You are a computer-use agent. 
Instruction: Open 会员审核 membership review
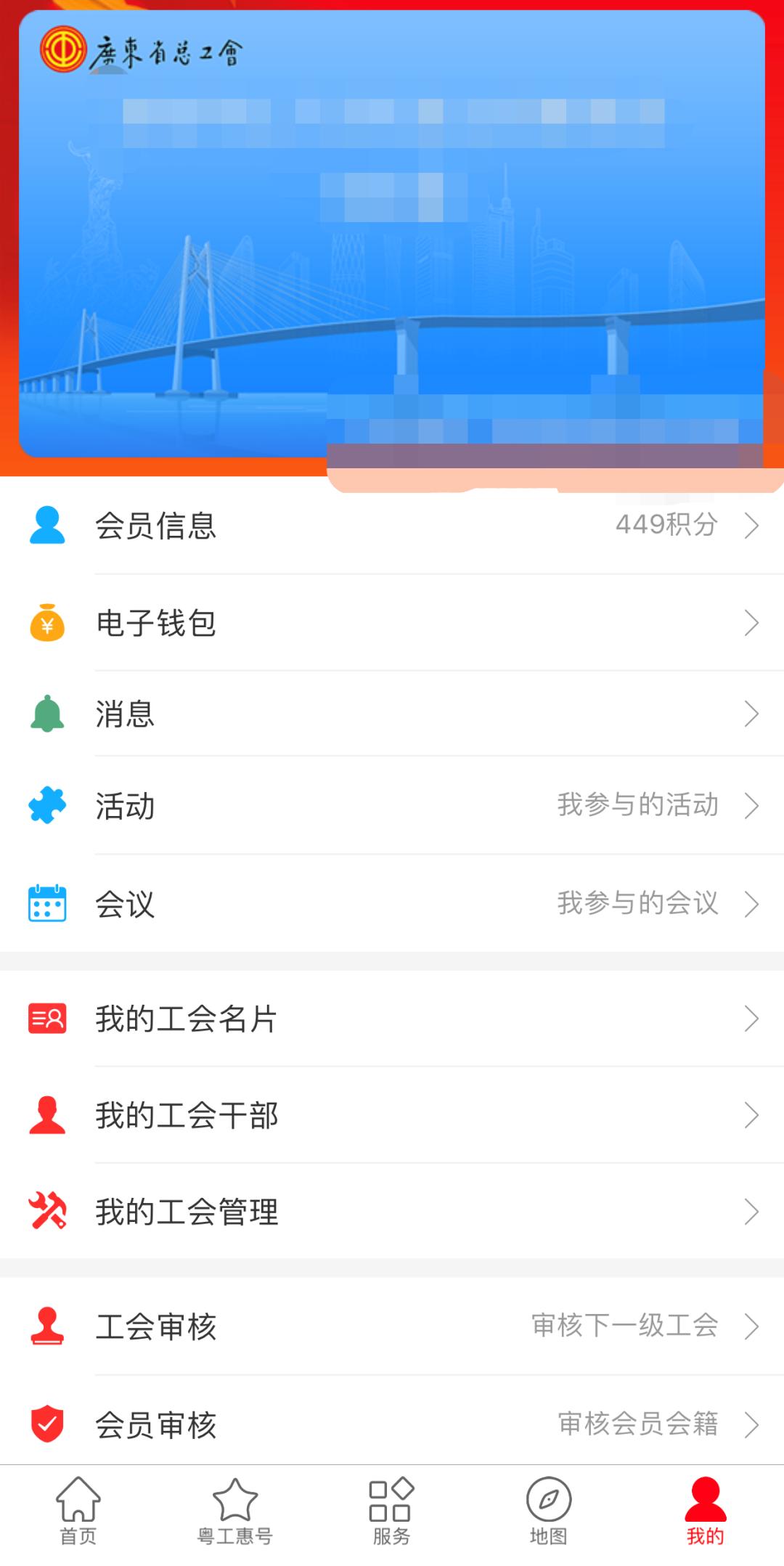(x=392, y=1424)
